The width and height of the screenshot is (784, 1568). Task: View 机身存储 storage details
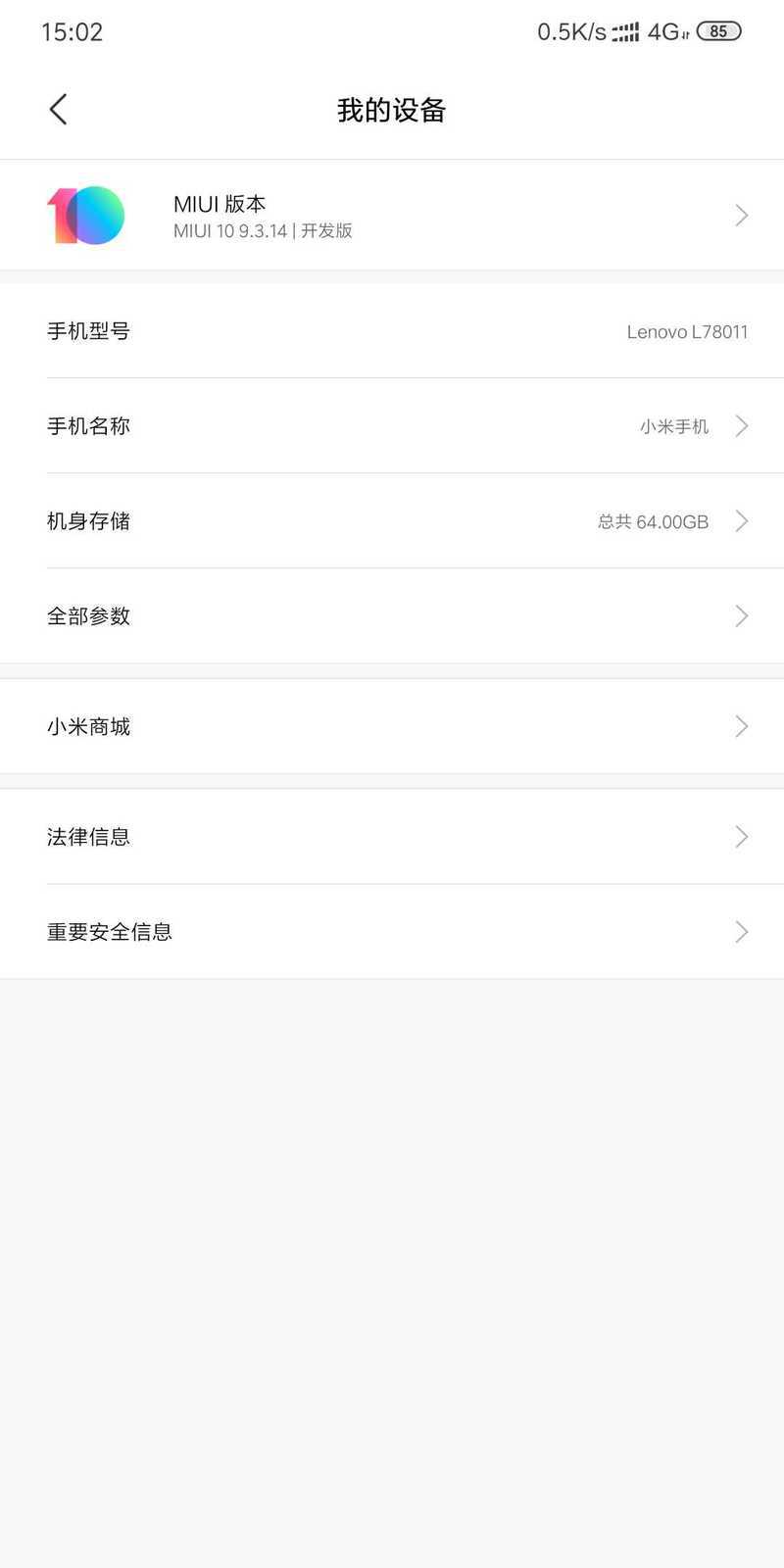coord(392,521)
